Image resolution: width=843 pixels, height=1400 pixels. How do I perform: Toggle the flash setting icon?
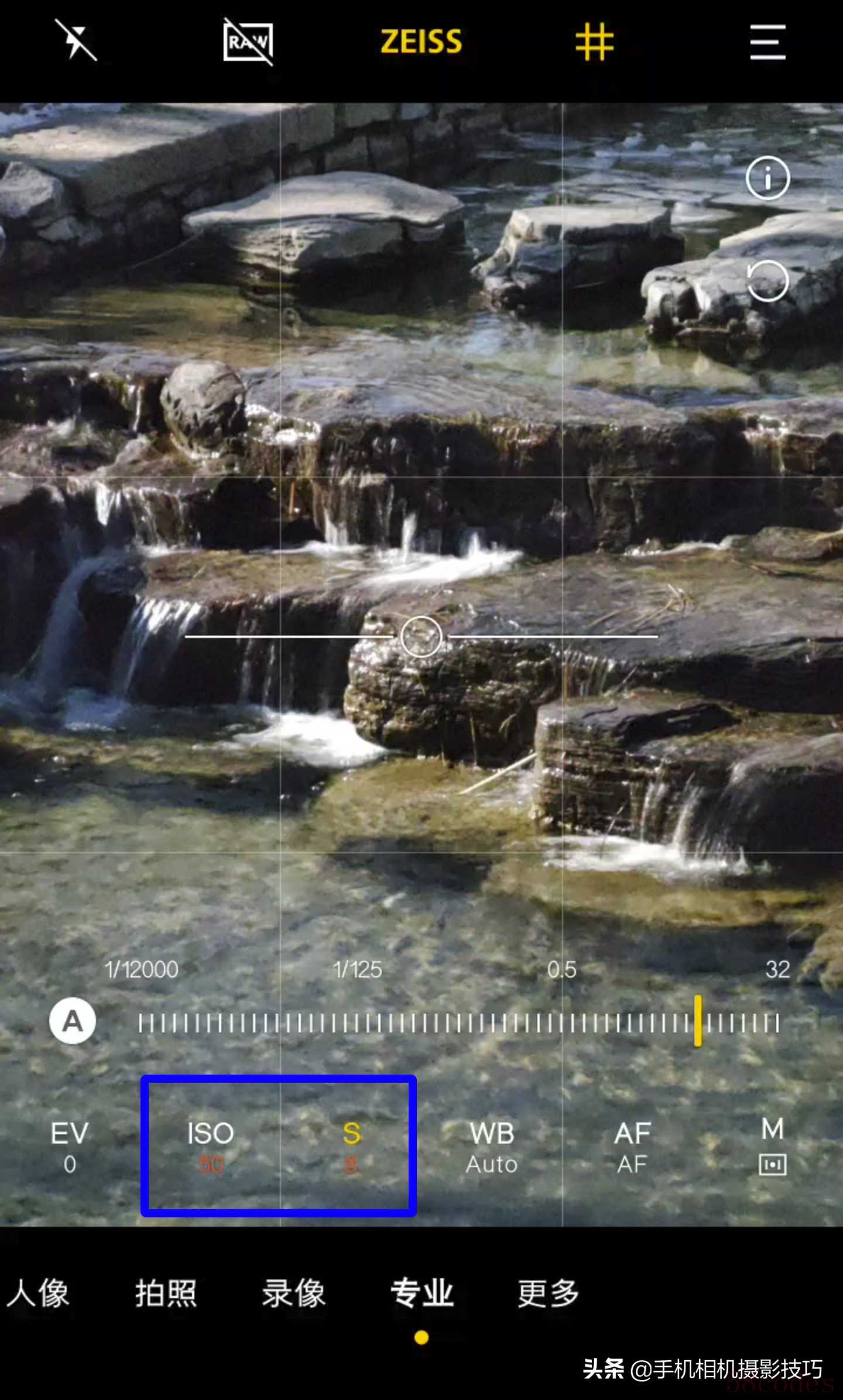click(x=76, y=40)
